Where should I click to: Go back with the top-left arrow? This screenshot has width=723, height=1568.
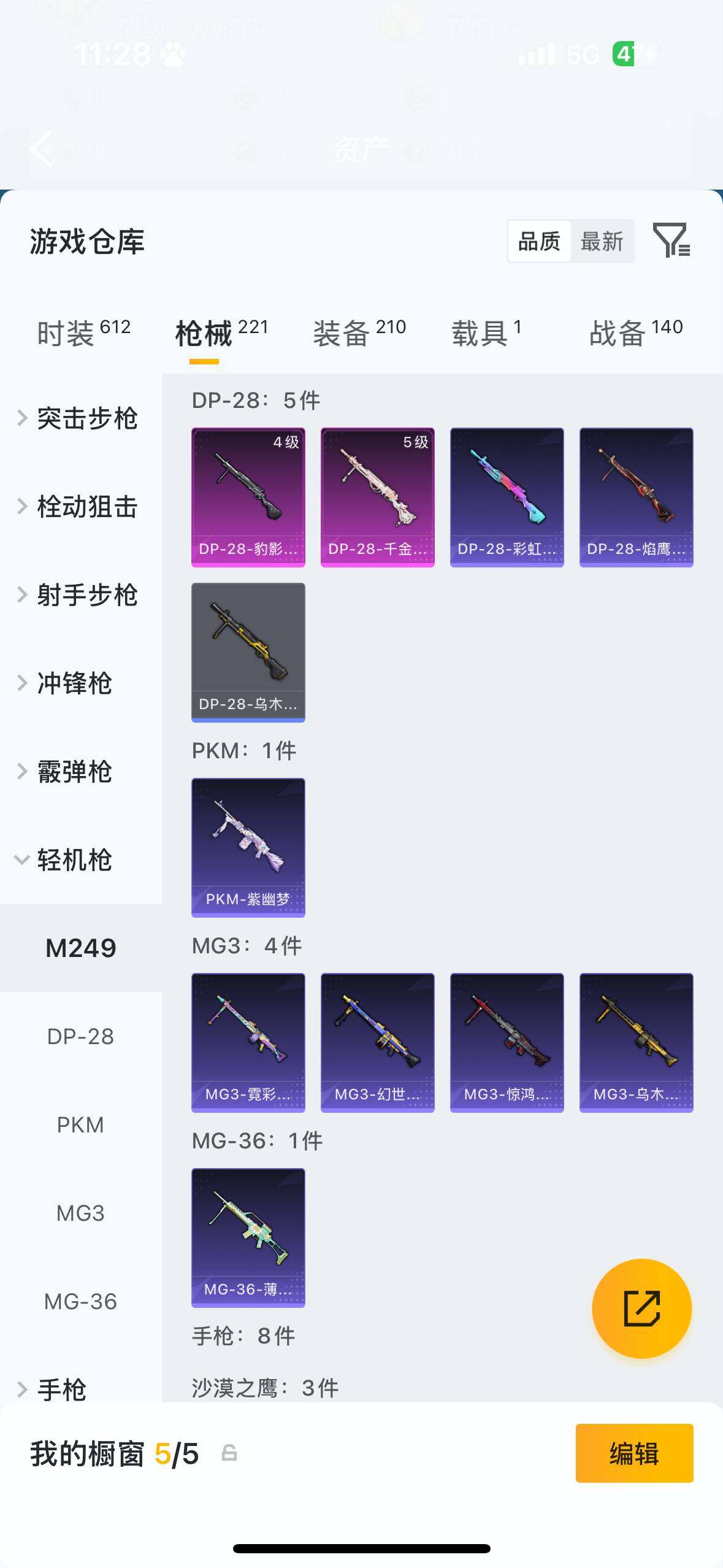coord(42,148)
